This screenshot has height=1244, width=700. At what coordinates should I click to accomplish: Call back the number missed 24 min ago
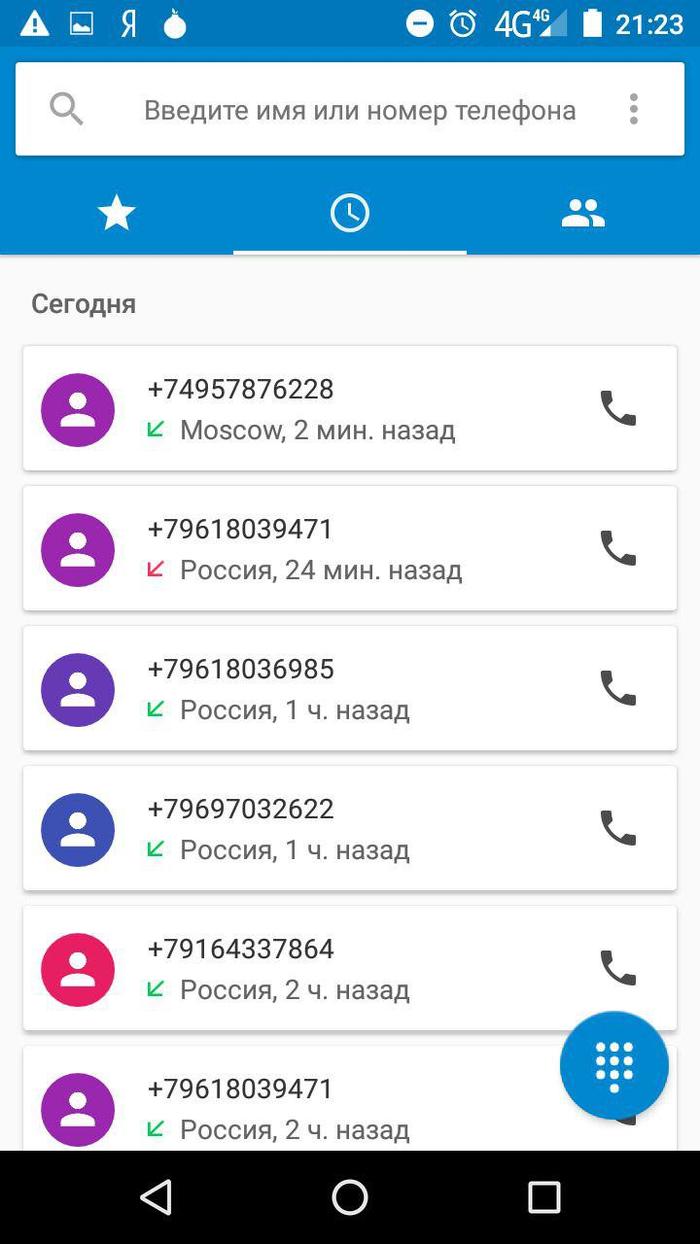coord(617,548)
